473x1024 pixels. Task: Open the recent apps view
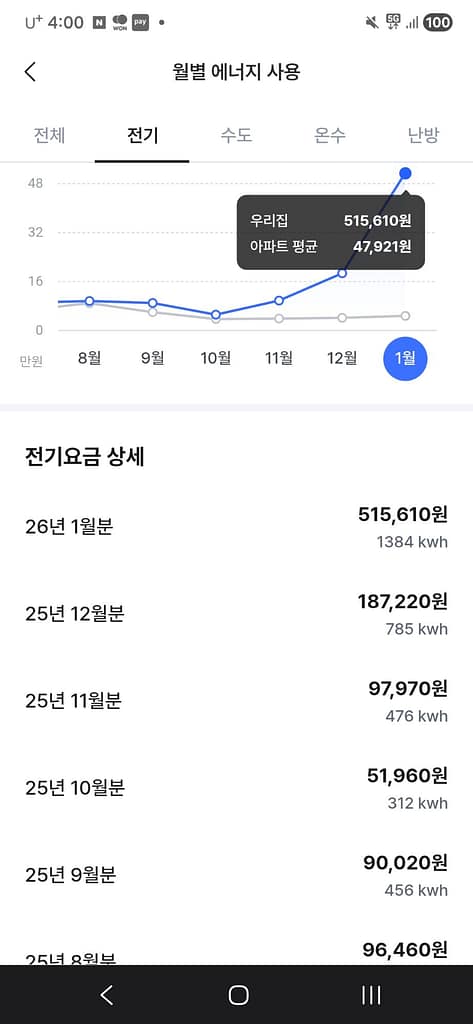coord(371,995)
